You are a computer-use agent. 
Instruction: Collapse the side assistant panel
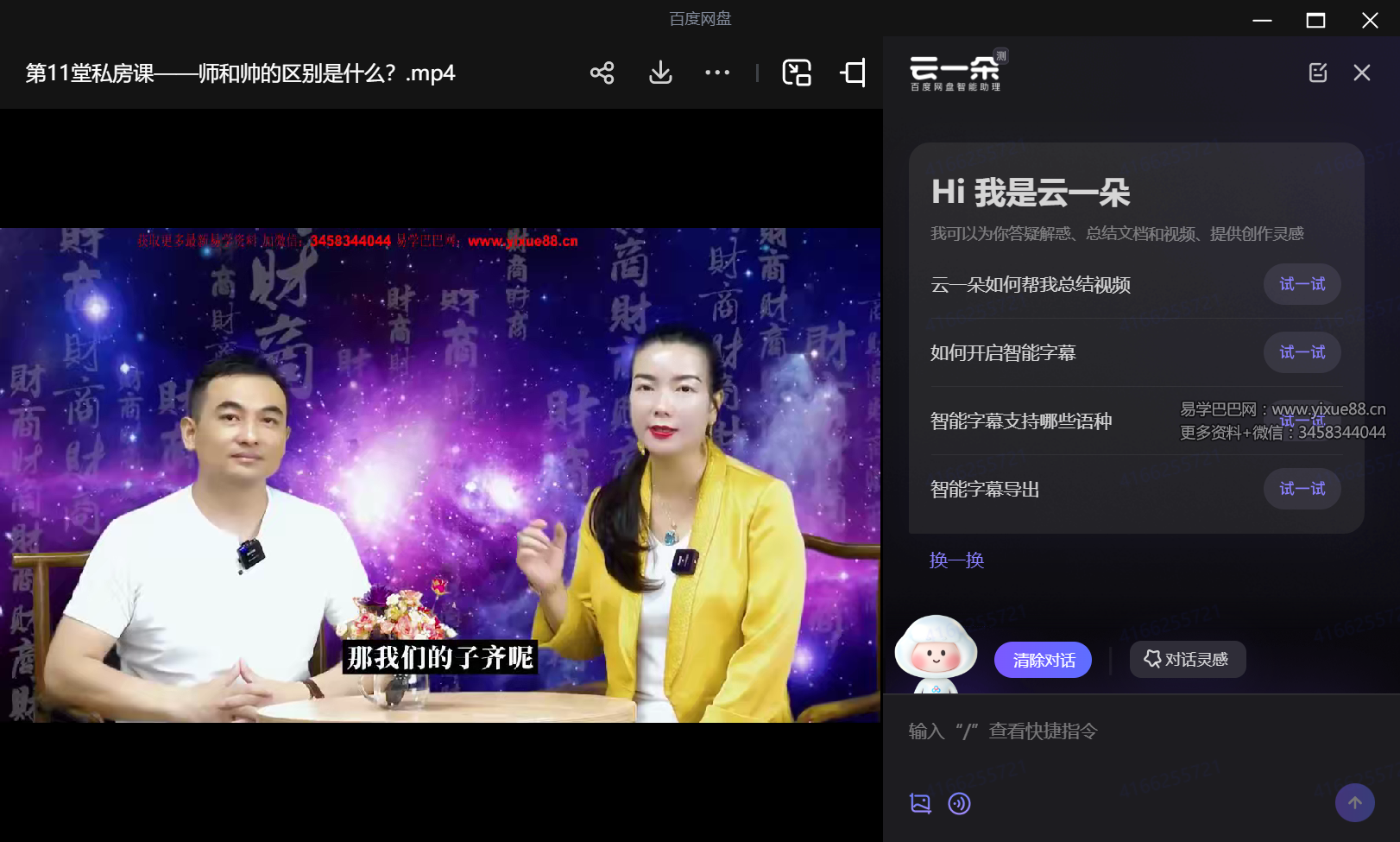853,73
